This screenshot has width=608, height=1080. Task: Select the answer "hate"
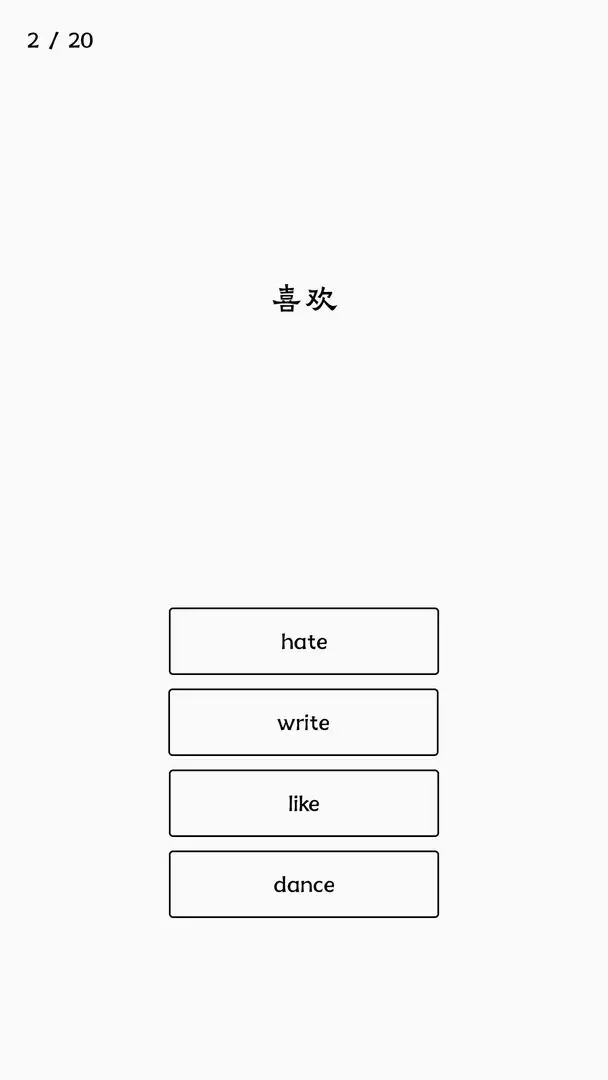click(x=304, y=641)
